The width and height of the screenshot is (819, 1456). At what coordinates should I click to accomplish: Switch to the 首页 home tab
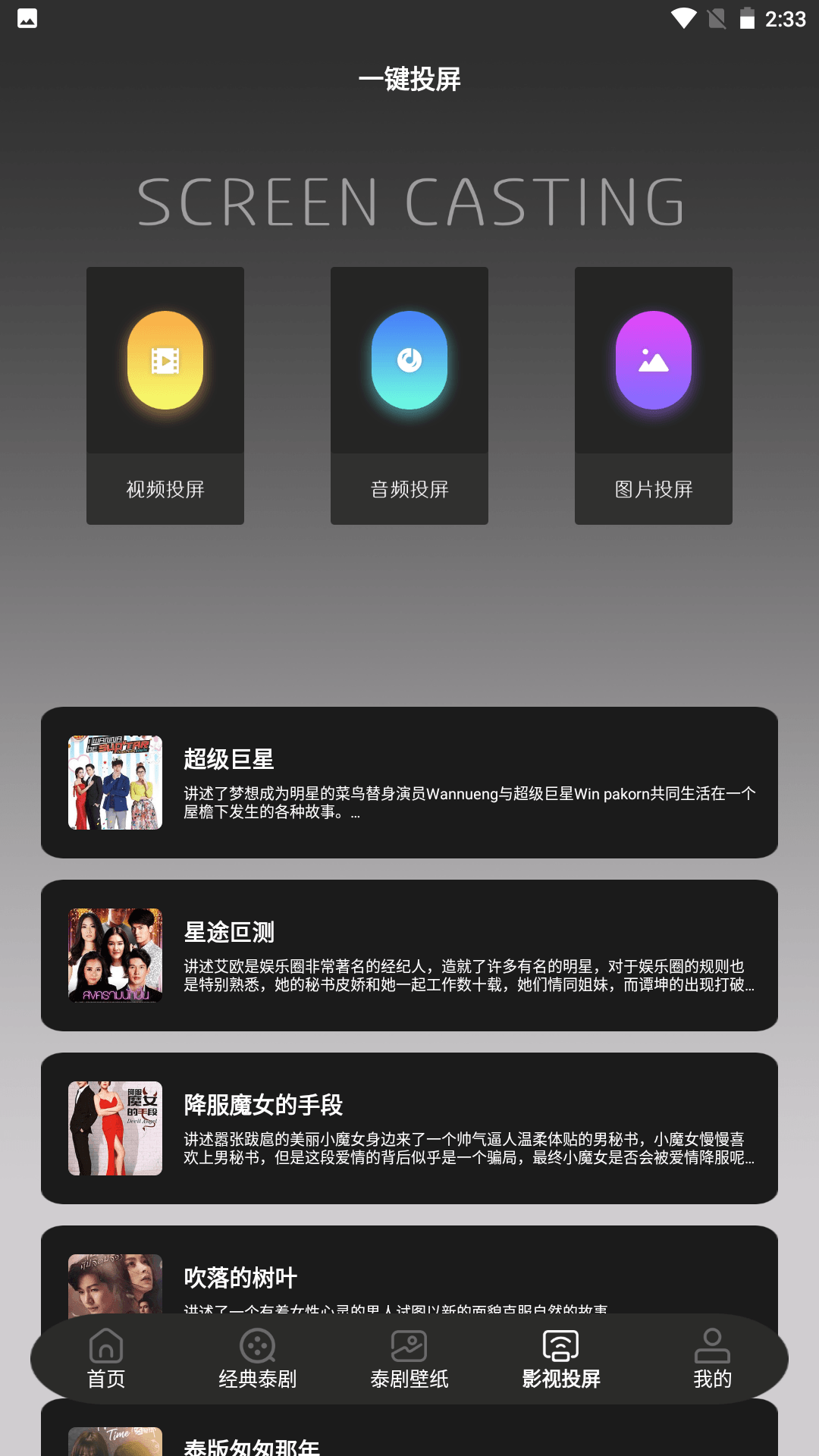click(106, 1359)
